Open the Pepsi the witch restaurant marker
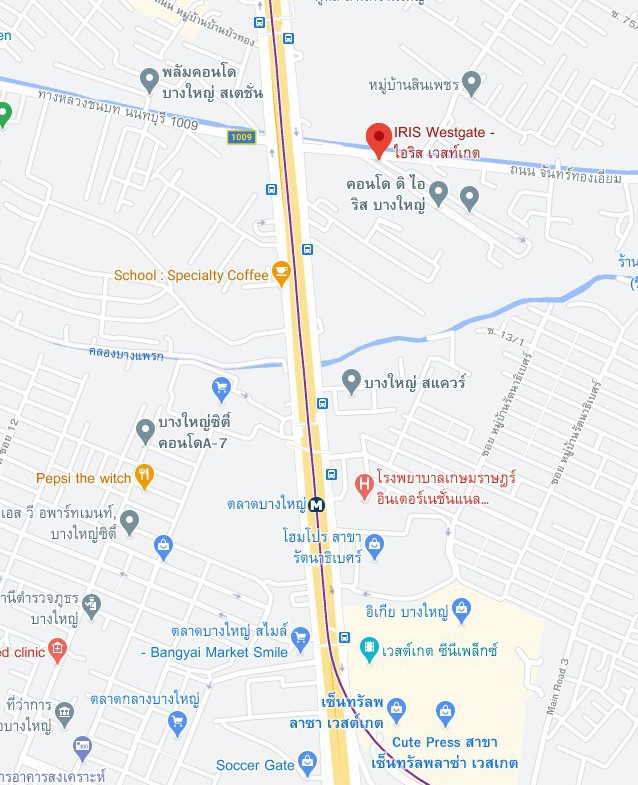Image resolution: width=638 pixels, height=785 pixels. [x=144, y=477]
